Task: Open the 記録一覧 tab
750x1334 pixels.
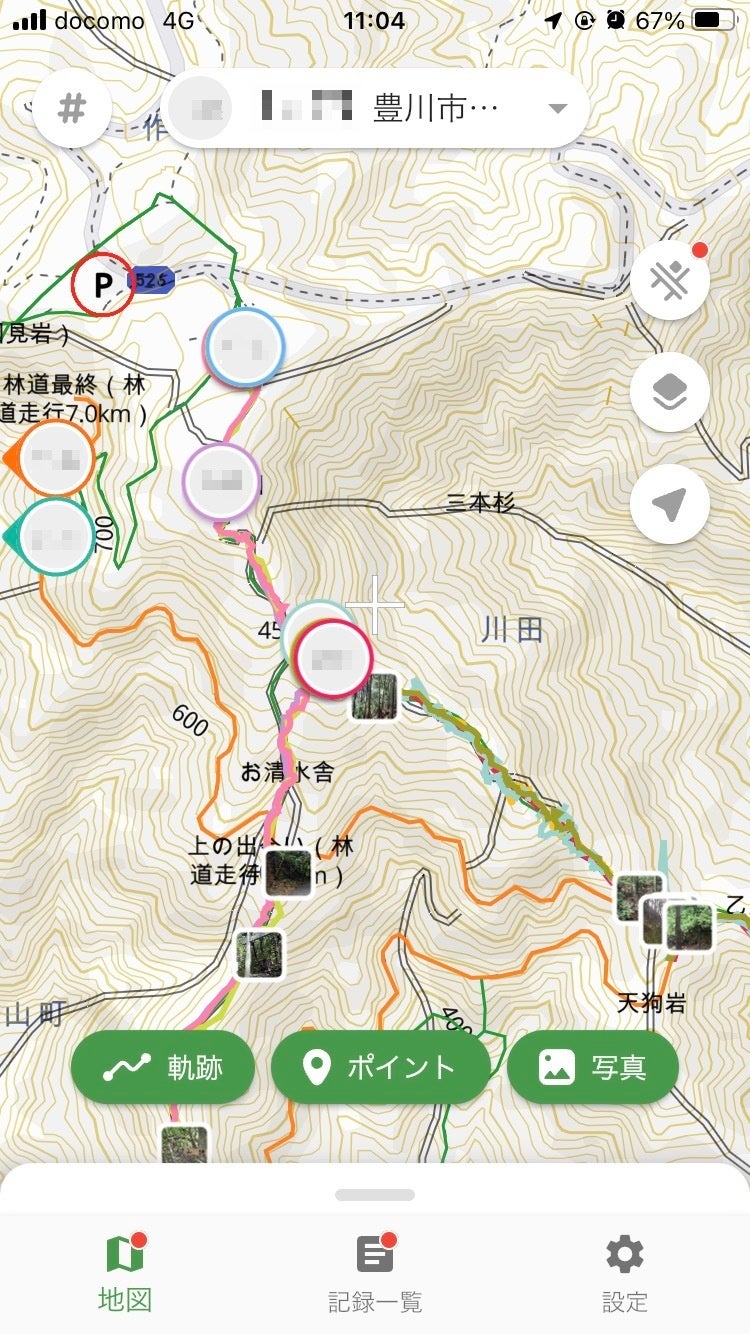Action: 375,1273
